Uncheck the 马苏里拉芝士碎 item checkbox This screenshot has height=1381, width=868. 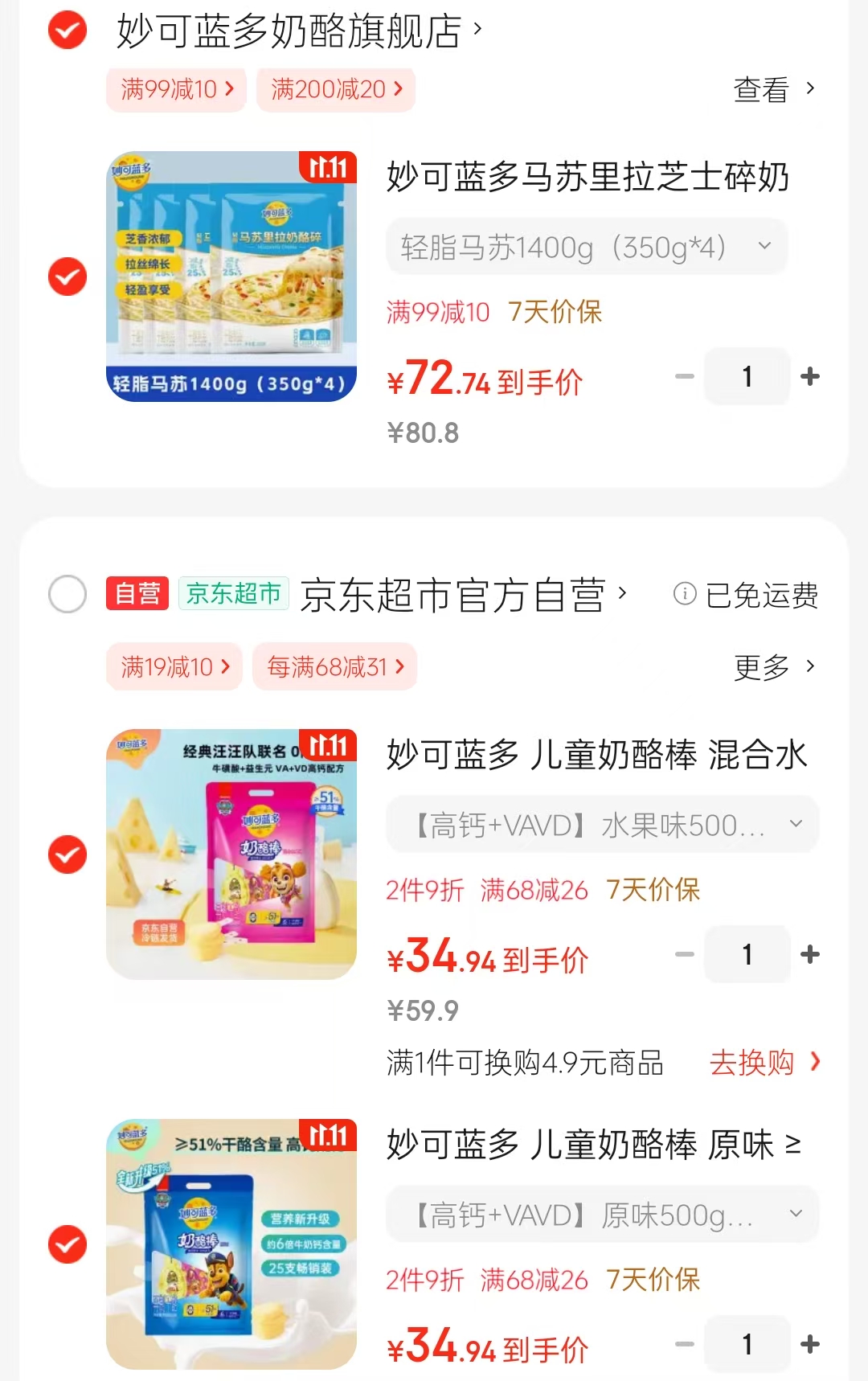68,277
